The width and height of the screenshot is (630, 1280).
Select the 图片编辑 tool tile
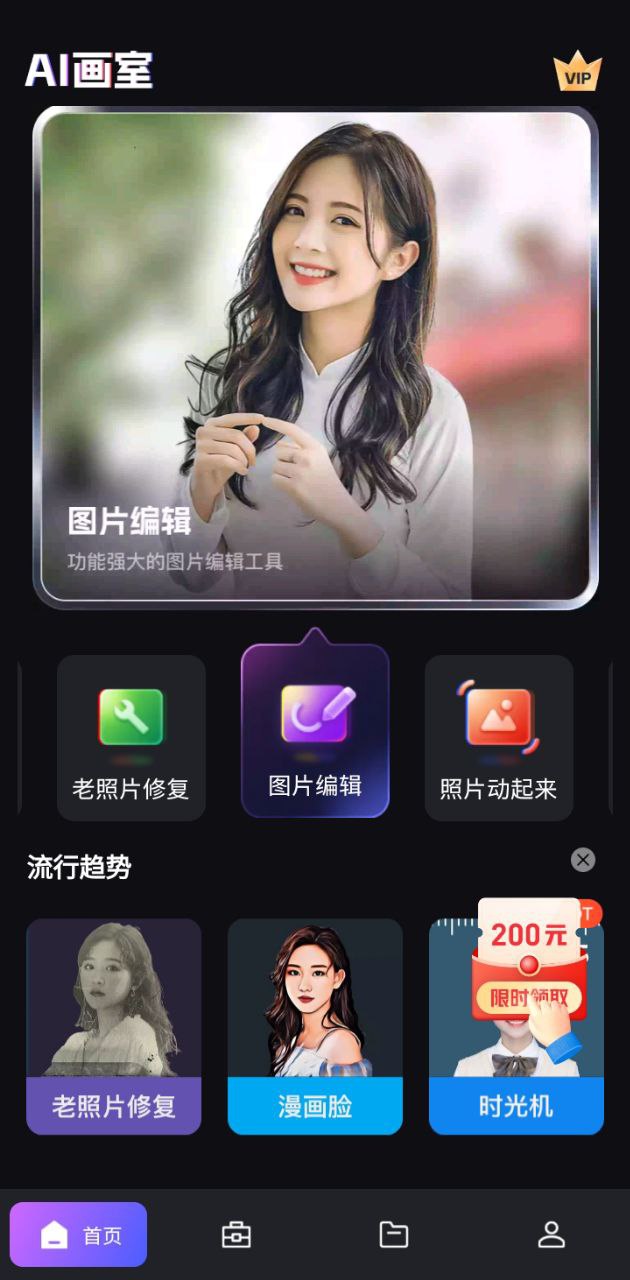(x=315, y=732)
